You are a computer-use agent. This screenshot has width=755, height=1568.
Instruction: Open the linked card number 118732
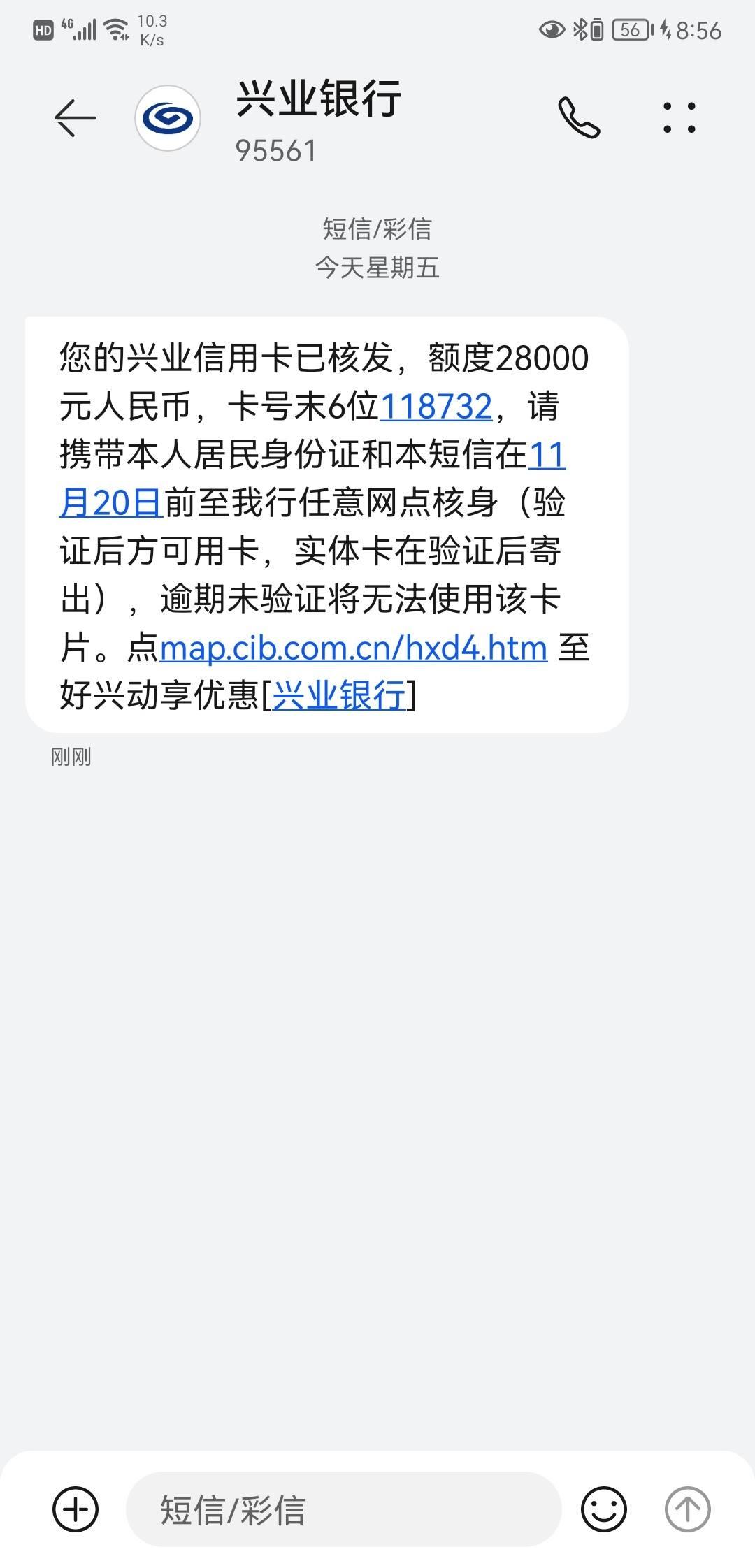[436, 406]
